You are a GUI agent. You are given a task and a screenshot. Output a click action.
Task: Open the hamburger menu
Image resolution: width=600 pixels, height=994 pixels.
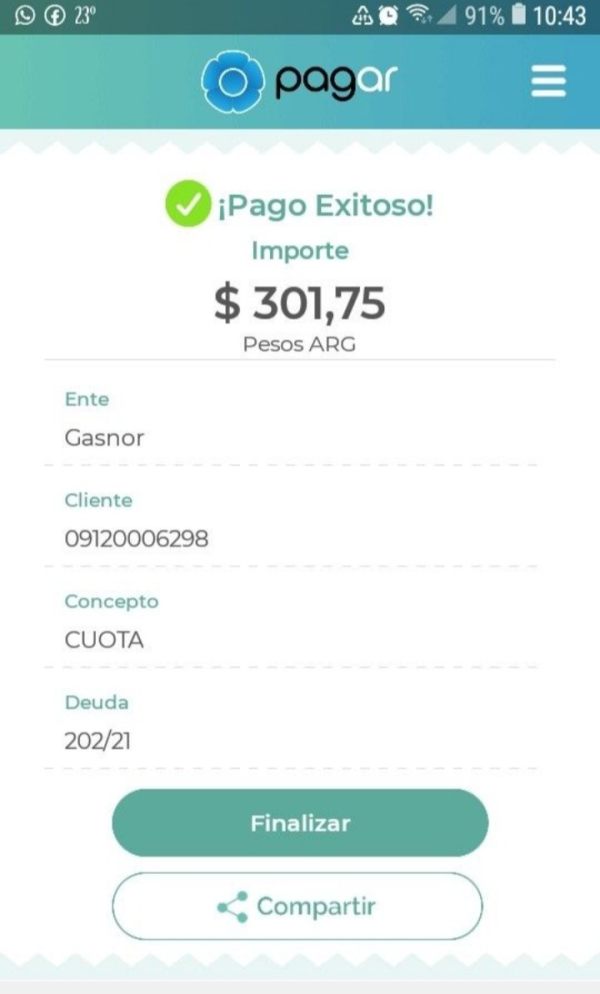pos(548,81)
